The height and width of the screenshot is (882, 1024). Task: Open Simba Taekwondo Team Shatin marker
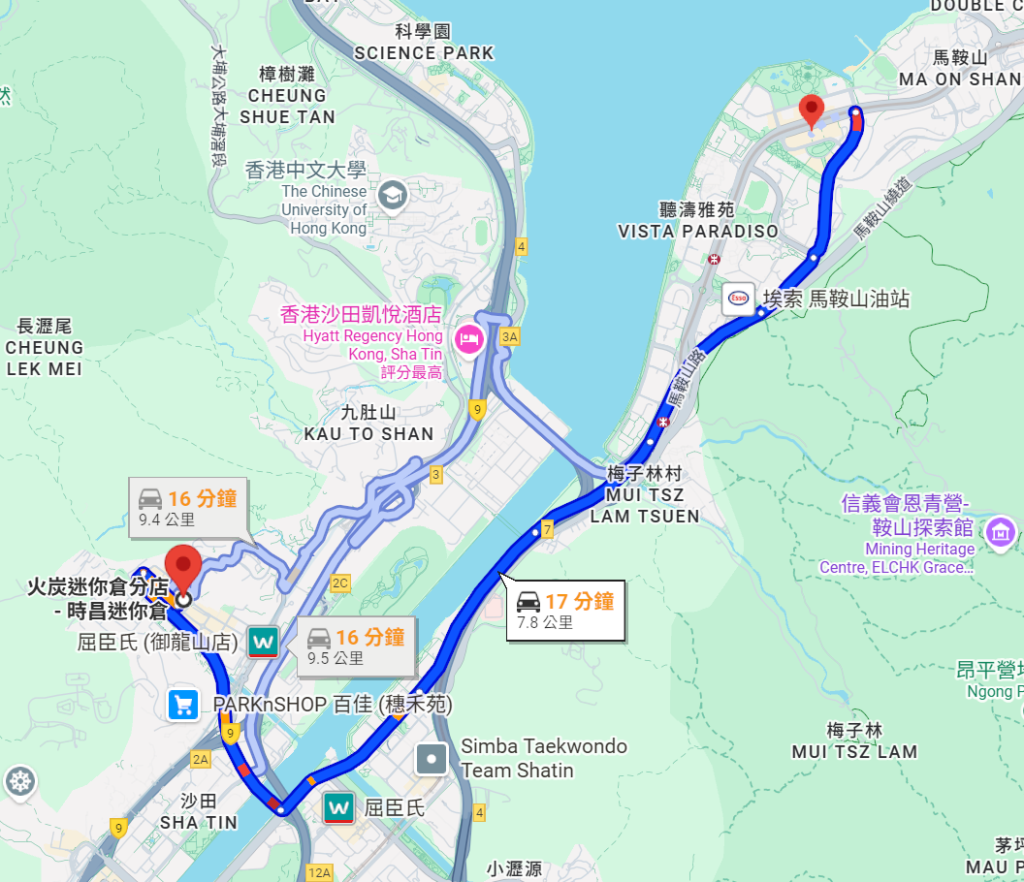[432, 758]
